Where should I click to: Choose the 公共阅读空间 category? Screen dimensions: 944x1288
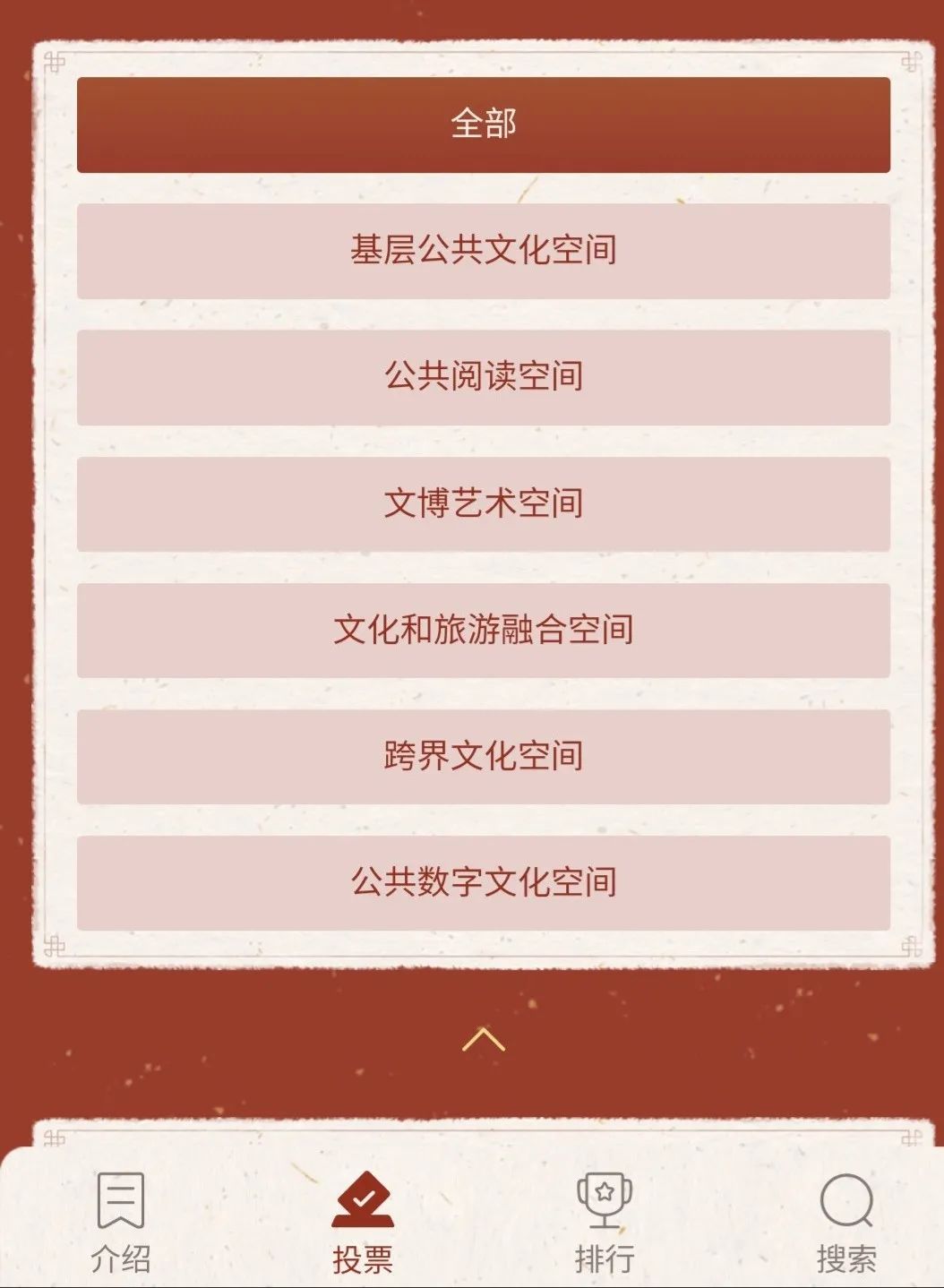click(483, 377)
